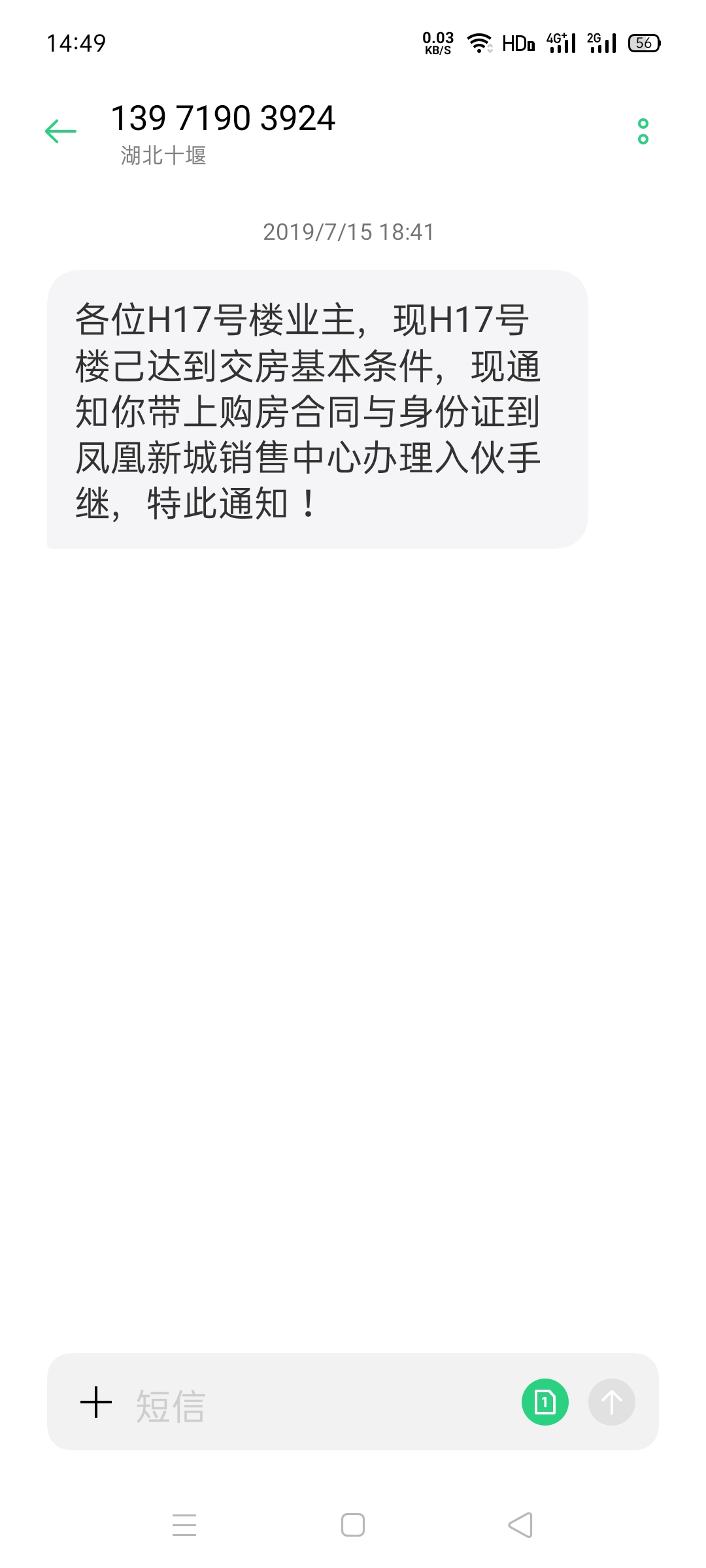Focus the 短信 message input field
This screenshot has height=1568, width=706.
(x=314, y=1405)
